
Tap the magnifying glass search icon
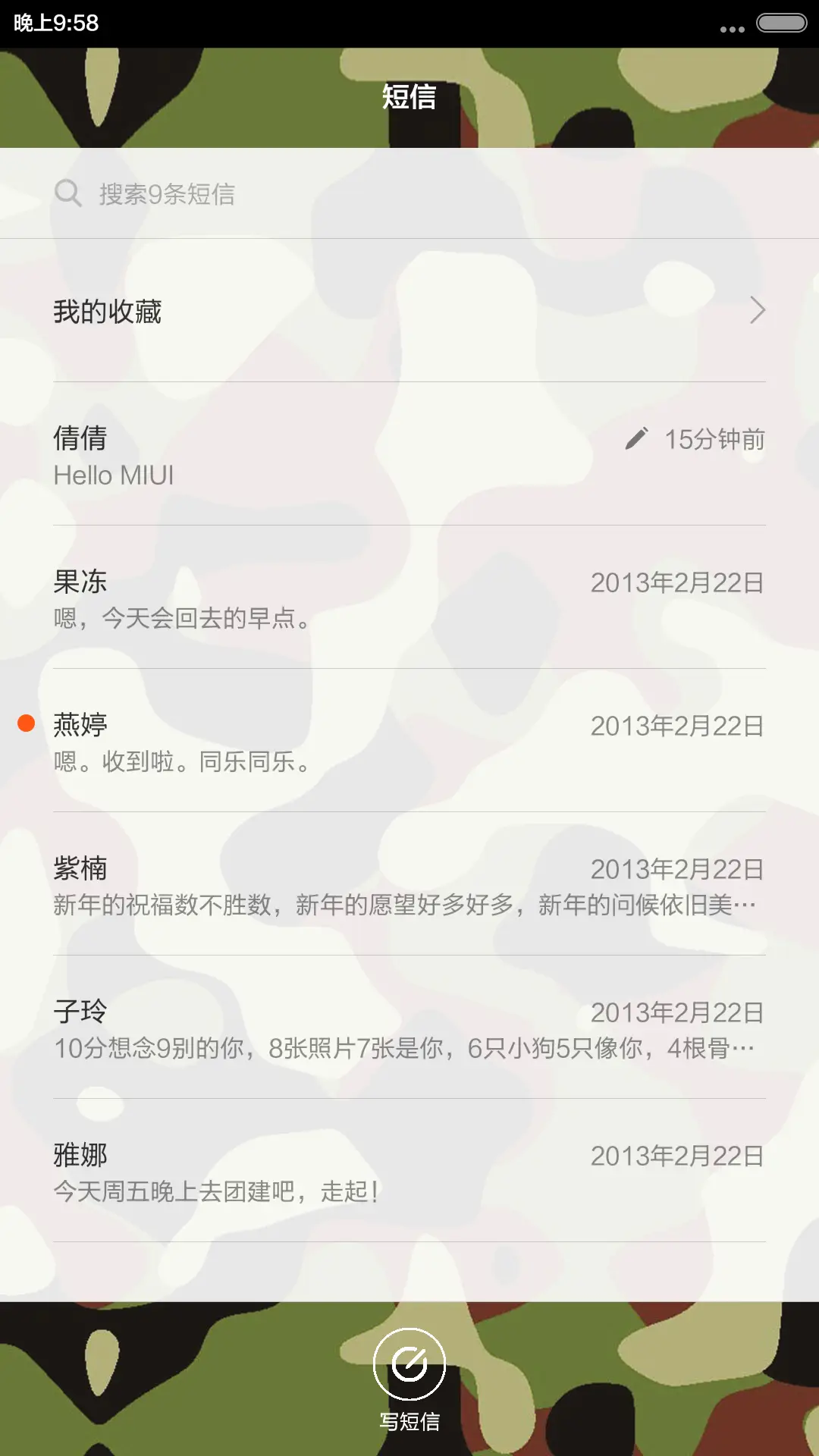[69, 193]
